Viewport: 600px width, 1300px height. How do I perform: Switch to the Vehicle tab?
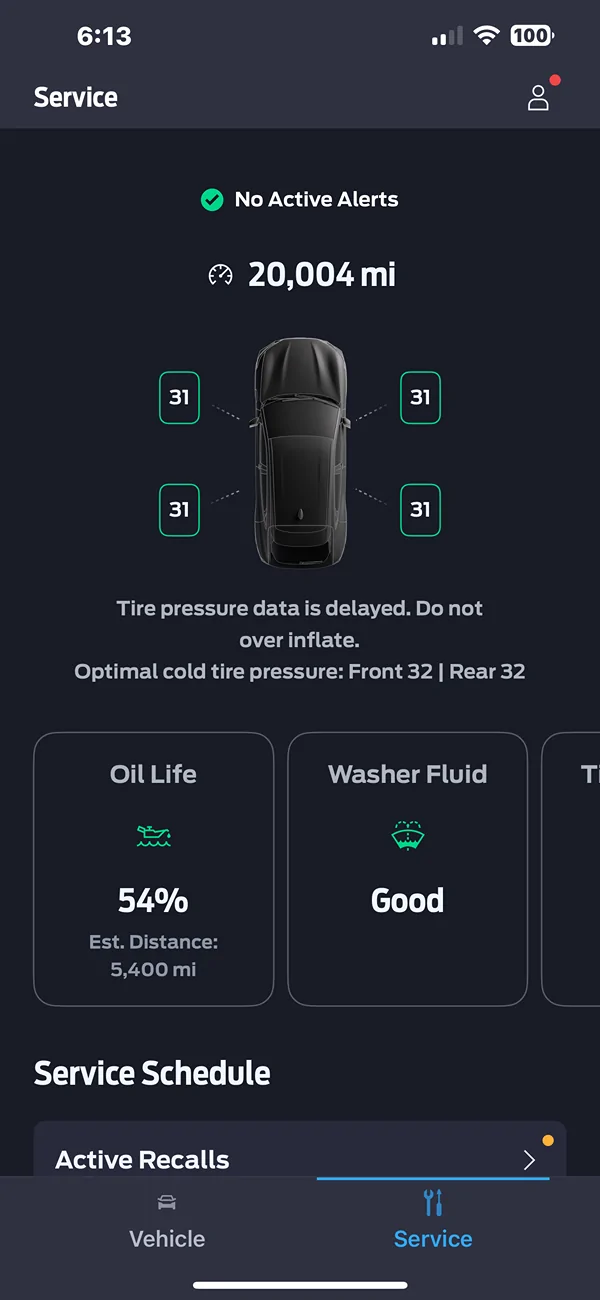167,1222
